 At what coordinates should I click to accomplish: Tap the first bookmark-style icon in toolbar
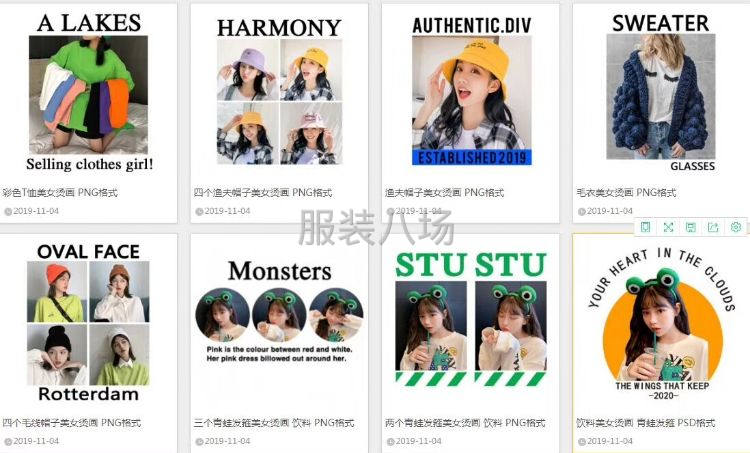click(646, 227)
